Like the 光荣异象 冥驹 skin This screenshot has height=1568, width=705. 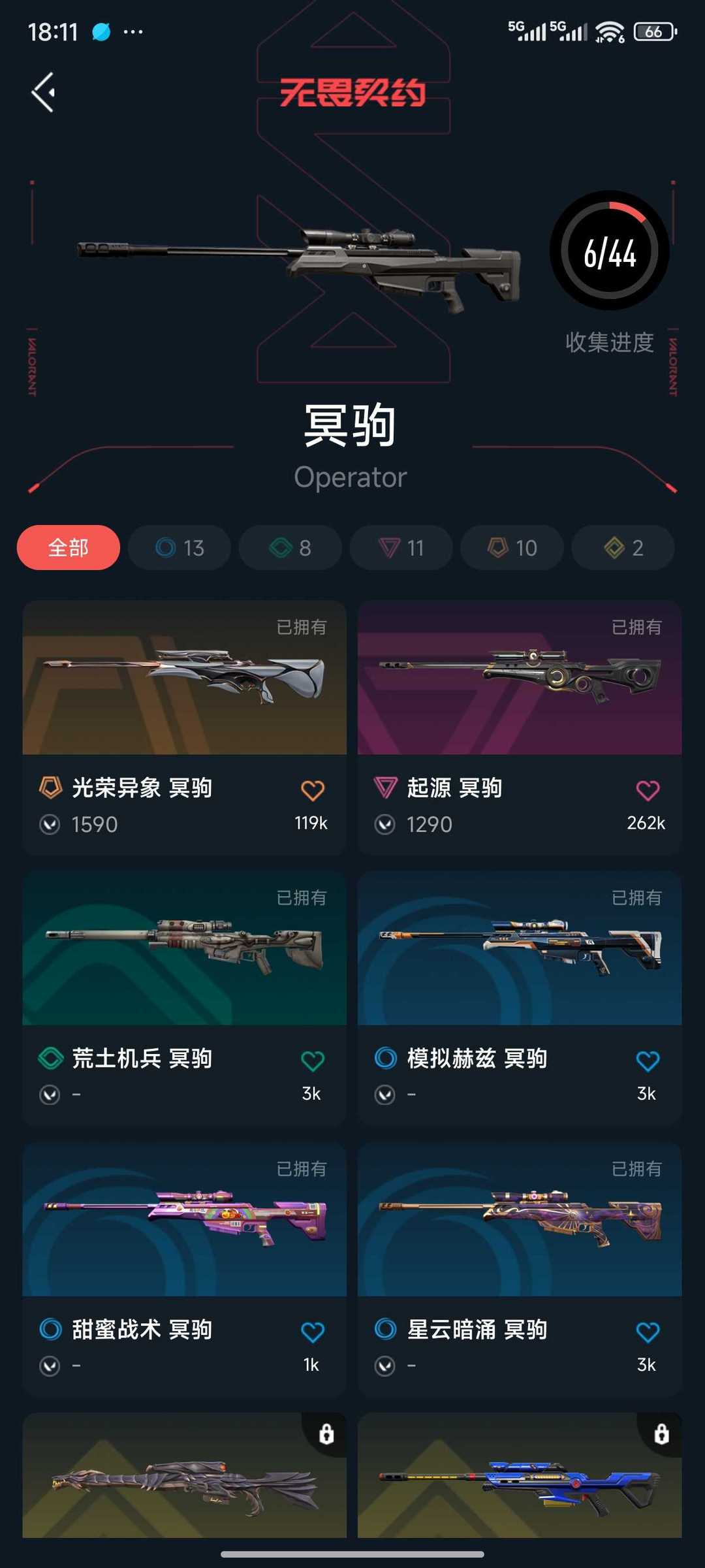tap(313, 791)
